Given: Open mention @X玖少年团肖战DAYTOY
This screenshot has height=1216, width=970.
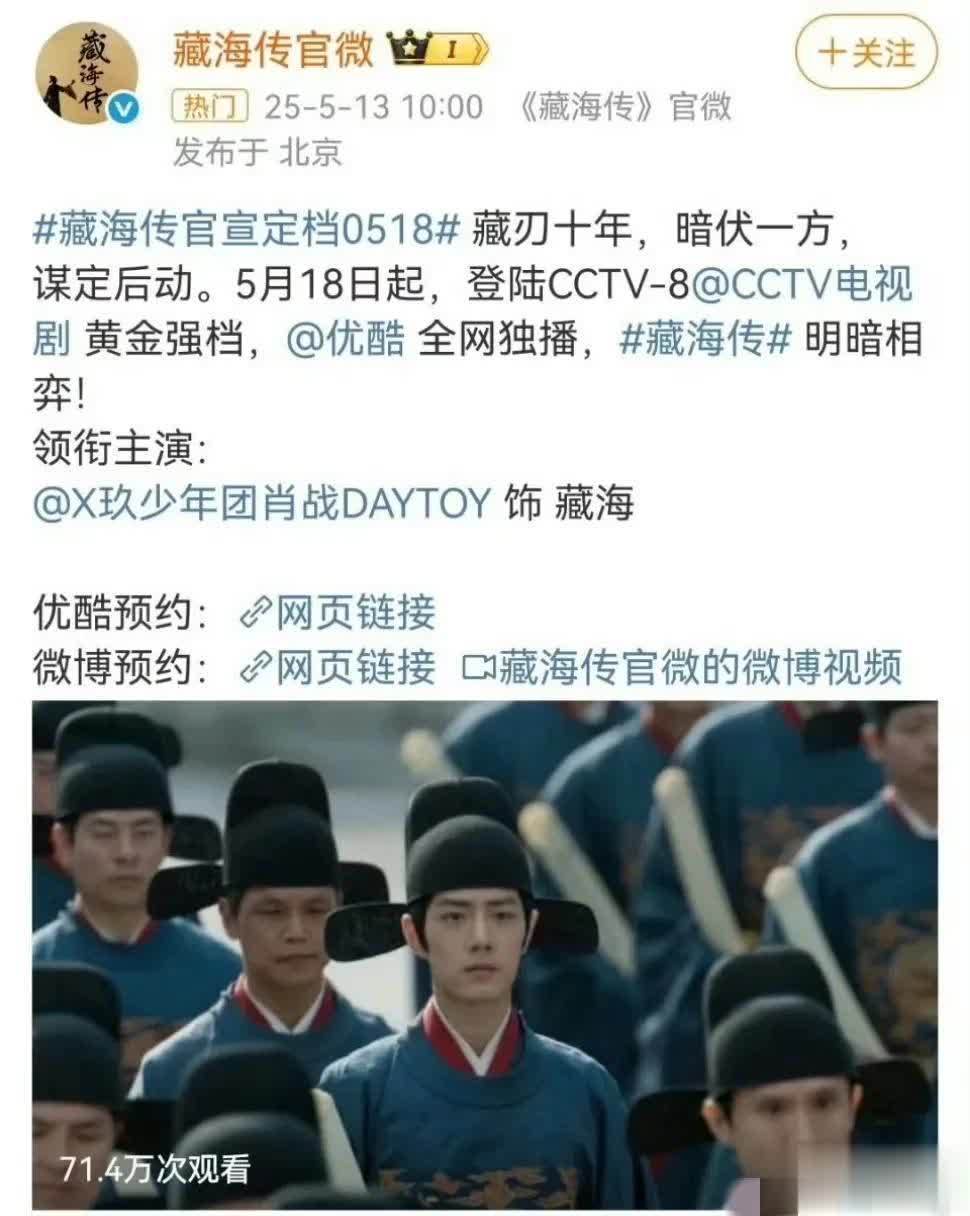Looking at the screenshot, I should 262,503.
